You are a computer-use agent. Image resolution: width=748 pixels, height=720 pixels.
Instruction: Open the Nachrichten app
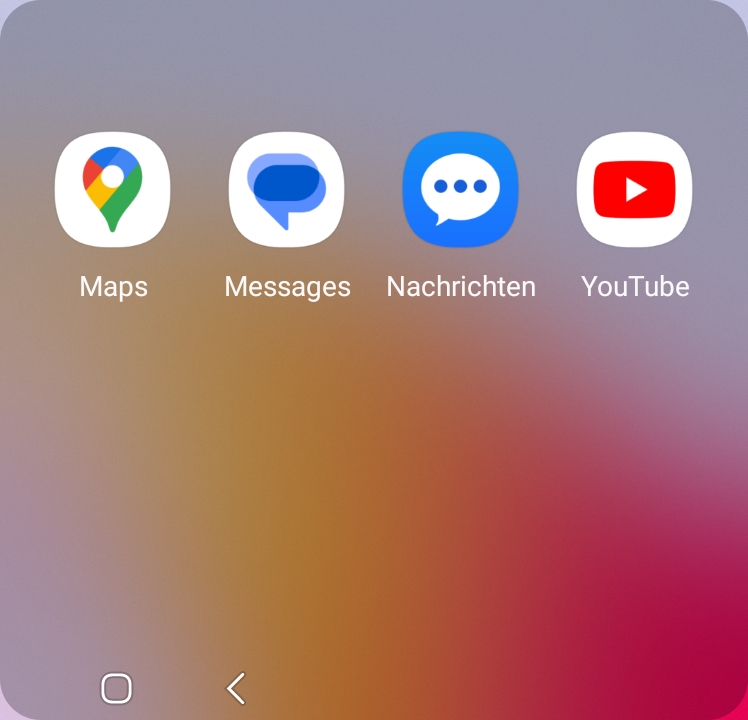click(461, 190)
